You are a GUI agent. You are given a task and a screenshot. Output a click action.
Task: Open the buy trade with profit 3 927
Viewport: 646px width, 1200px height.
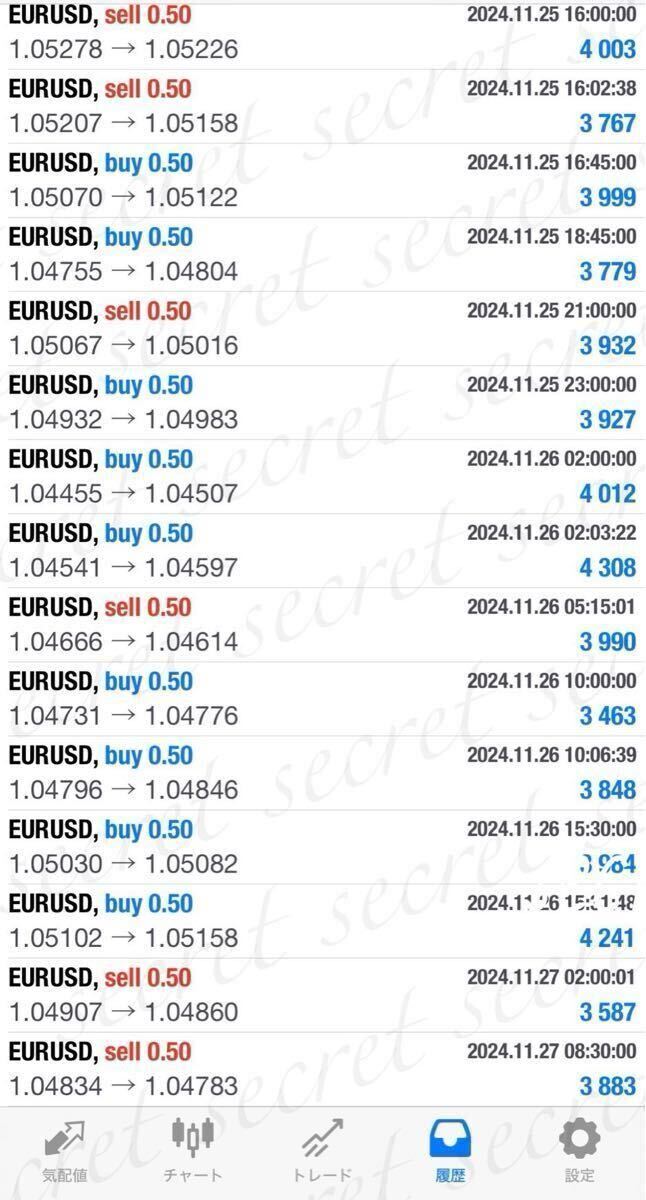pos(323,403)
